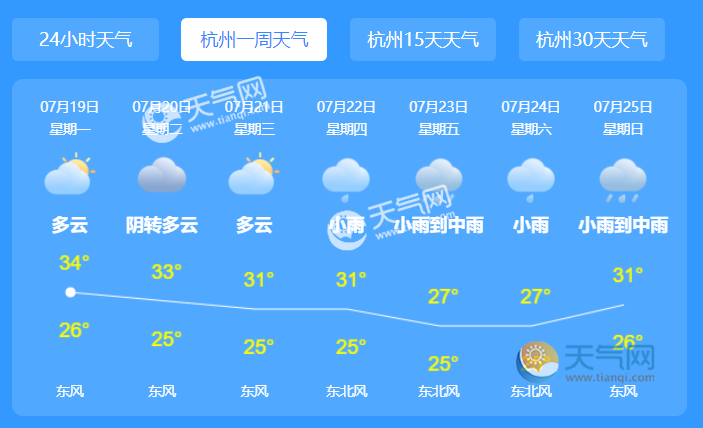Select the 杭州一周天气 tab
Screen dimensions: 703x428
click(x=254, y=40)
